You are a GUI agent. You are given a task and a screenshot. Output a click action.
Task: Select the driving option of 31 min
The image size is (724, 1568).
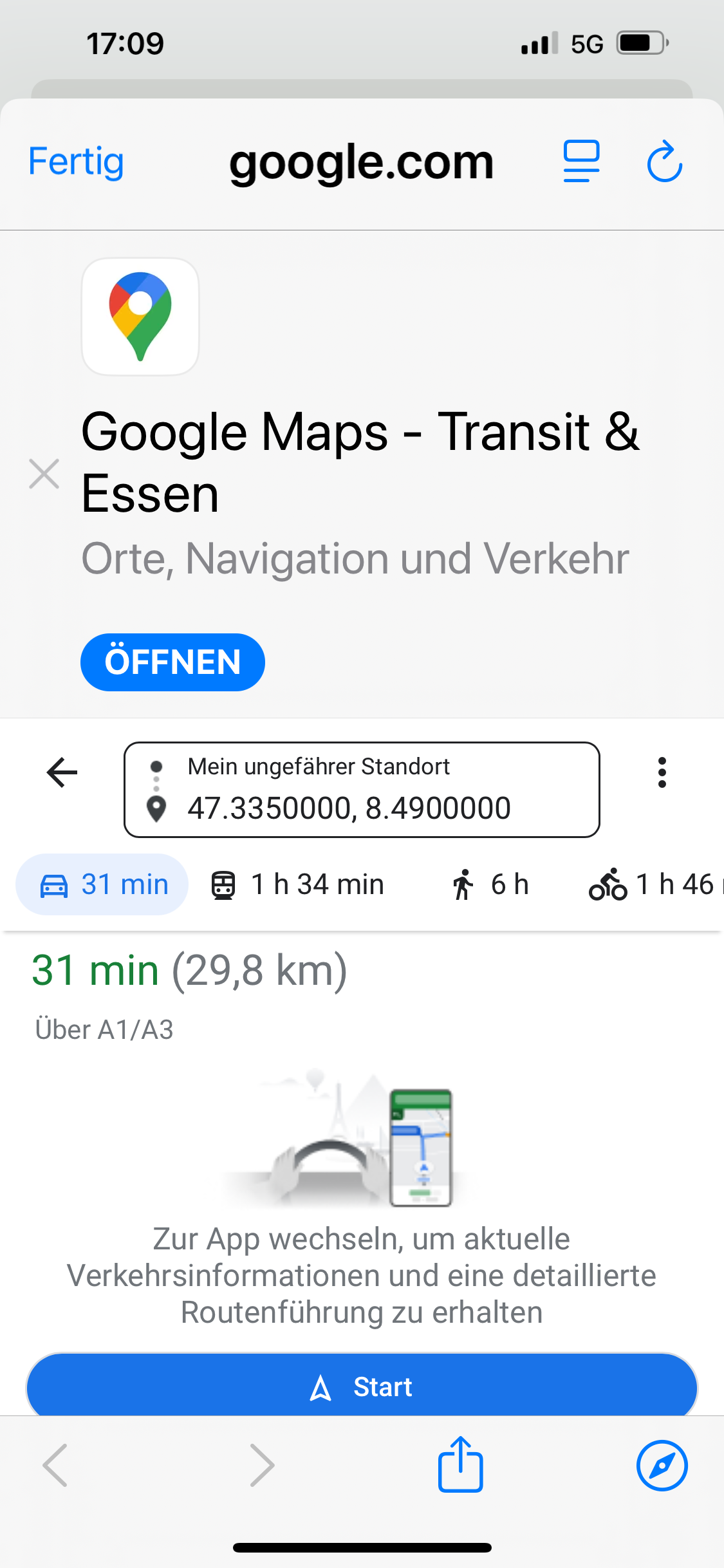(x=102, y=884)
